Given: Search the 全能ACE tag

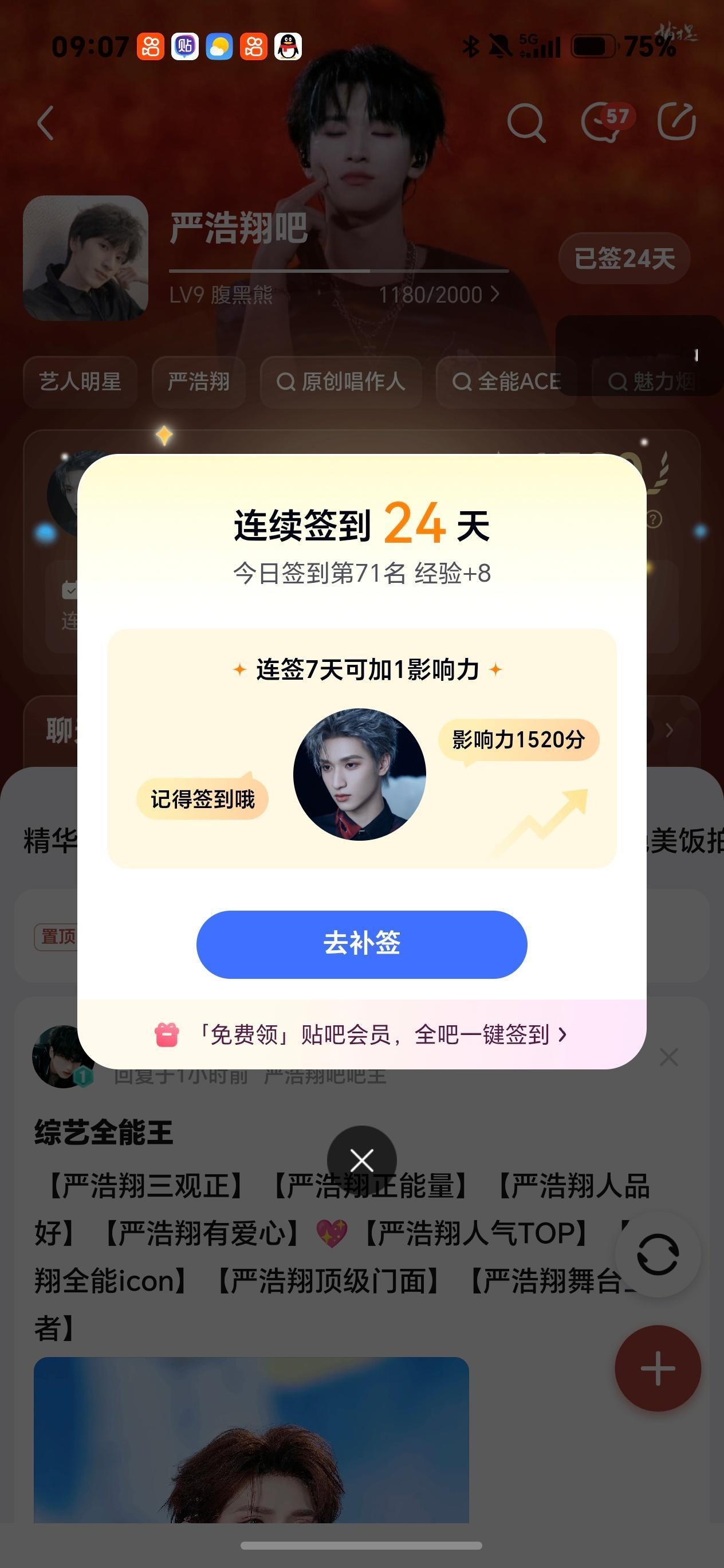Looking at the screenshot, I should [x=506, y=382].
